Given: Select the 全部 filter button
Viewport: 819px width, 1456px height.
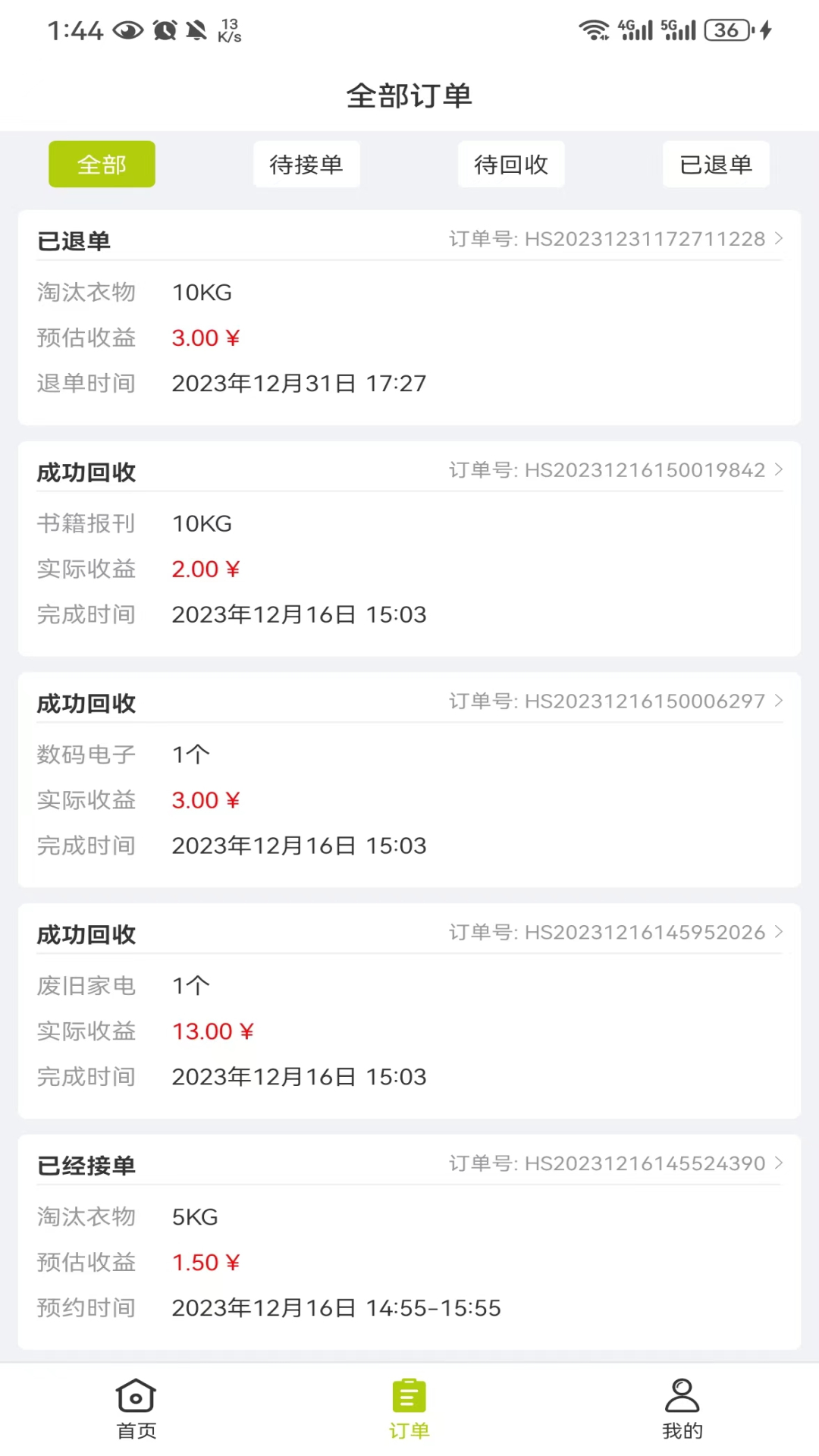Looking at the screenshot, I should (x=102, y=164).
